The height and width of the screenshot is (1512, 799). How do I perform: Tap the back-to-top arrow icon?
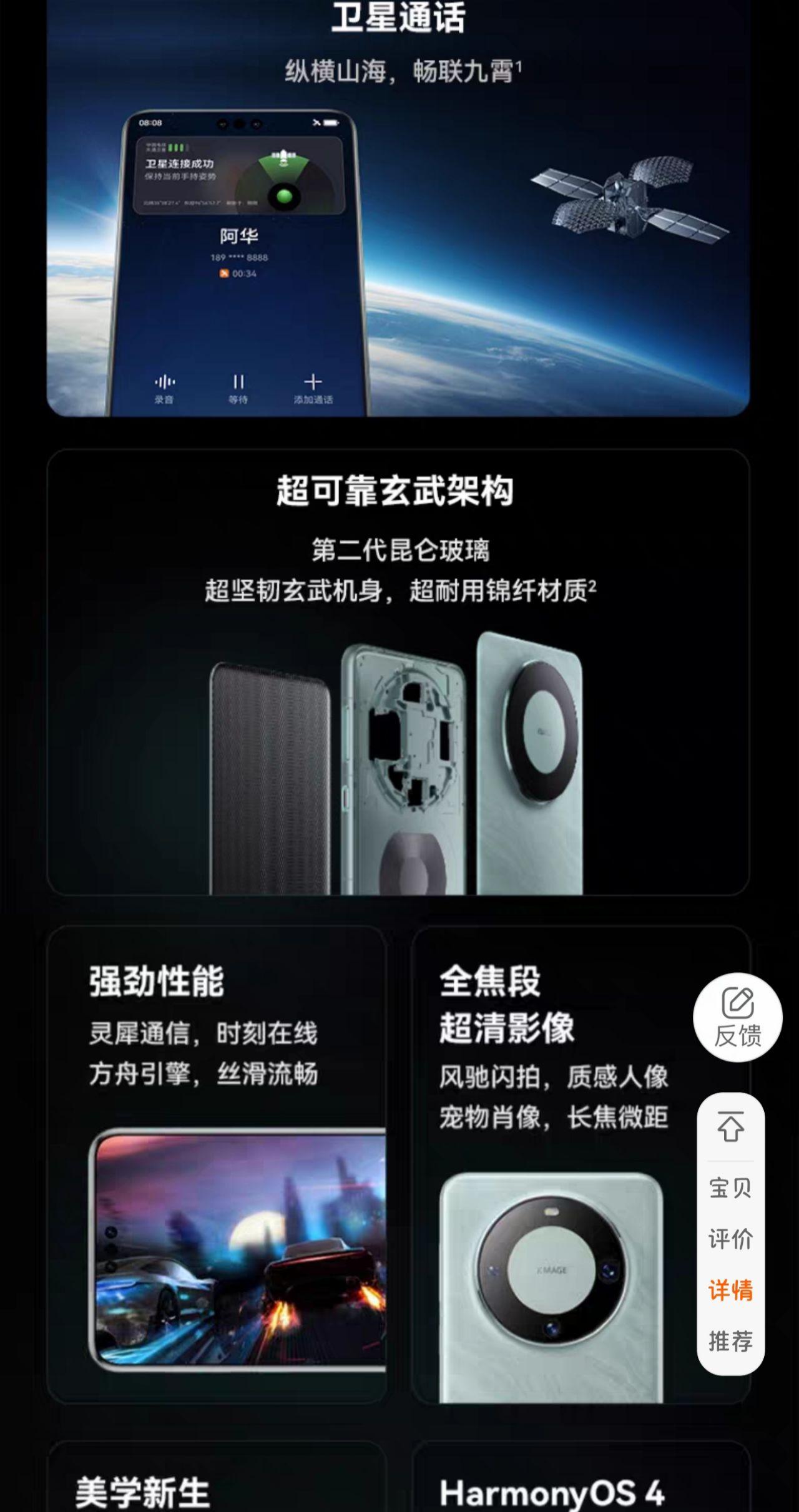click(x=730, y=1126)
